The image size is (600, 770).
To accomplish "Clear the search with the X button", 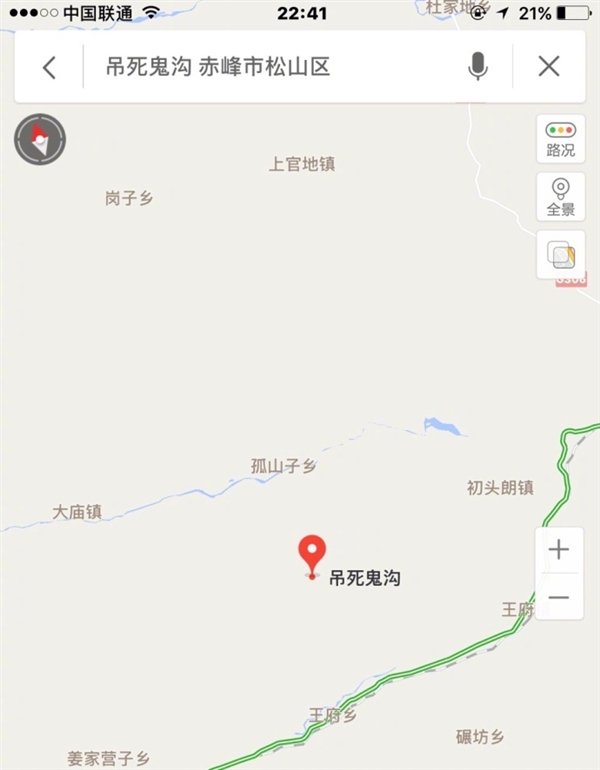I will coord(548,67).
